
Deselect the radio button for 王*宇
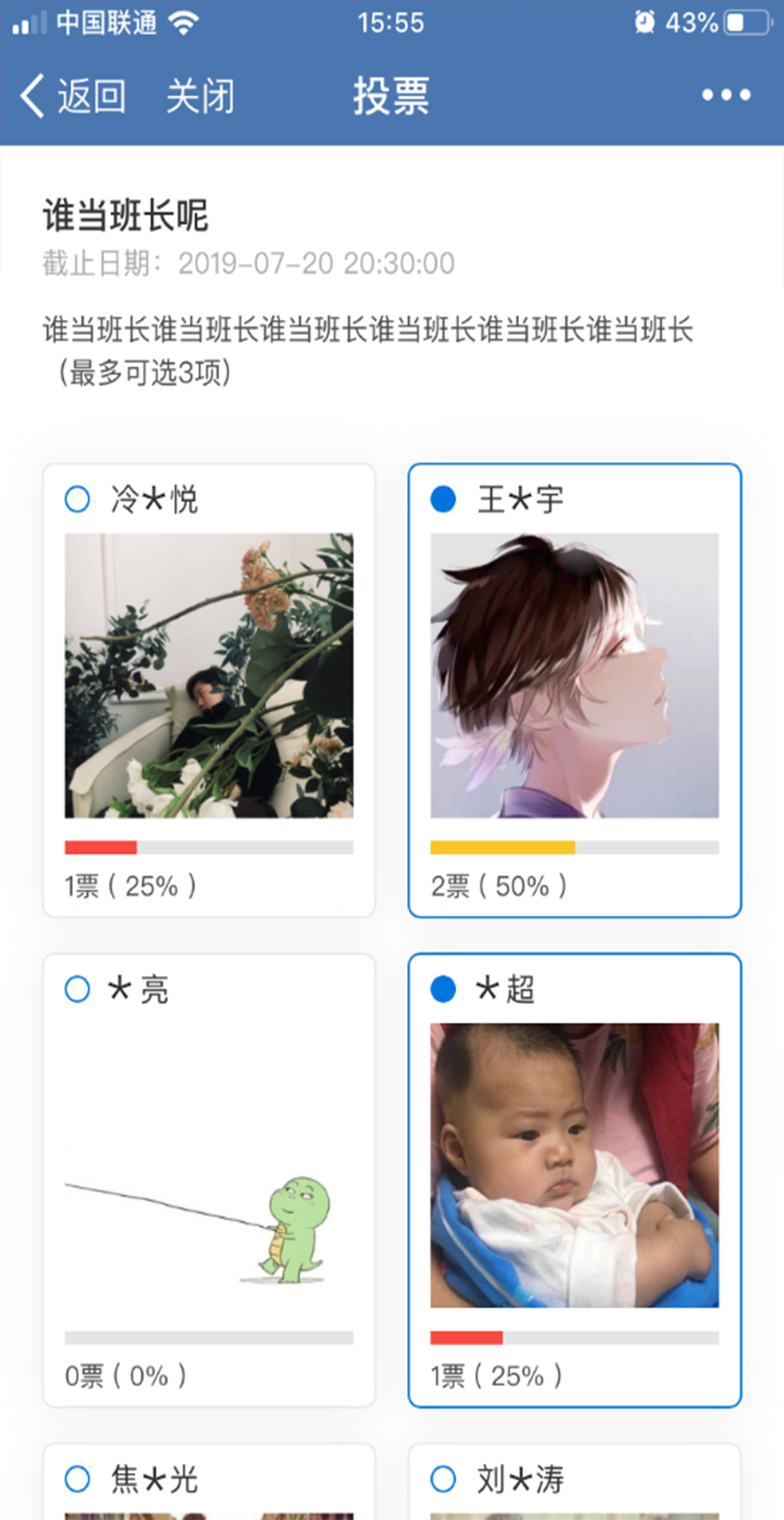tap(443, 500)
